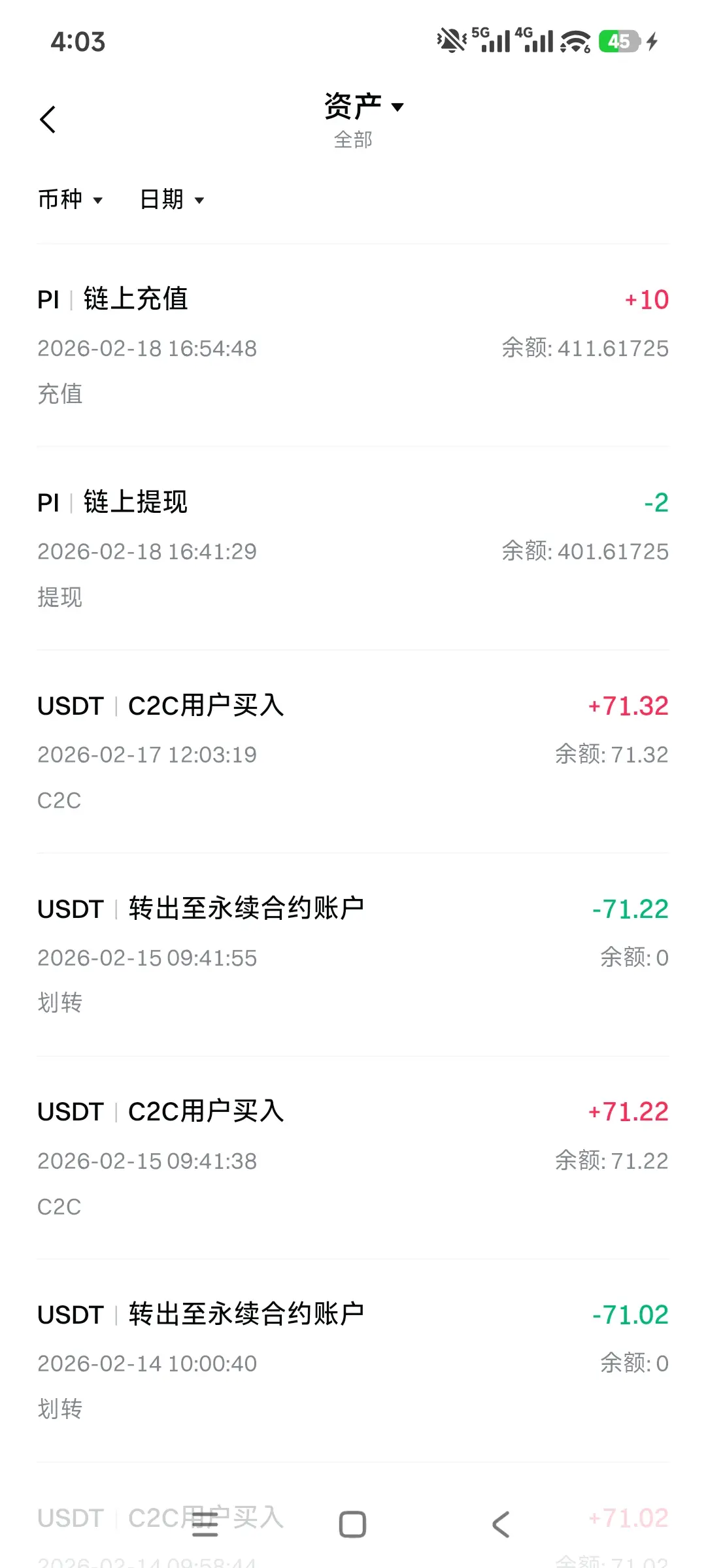706x1568 pixels.
Task: View USDT 转出至永续合约账户 -71.22 transfer
Action: pyautogui.click(x=353, y=955)
